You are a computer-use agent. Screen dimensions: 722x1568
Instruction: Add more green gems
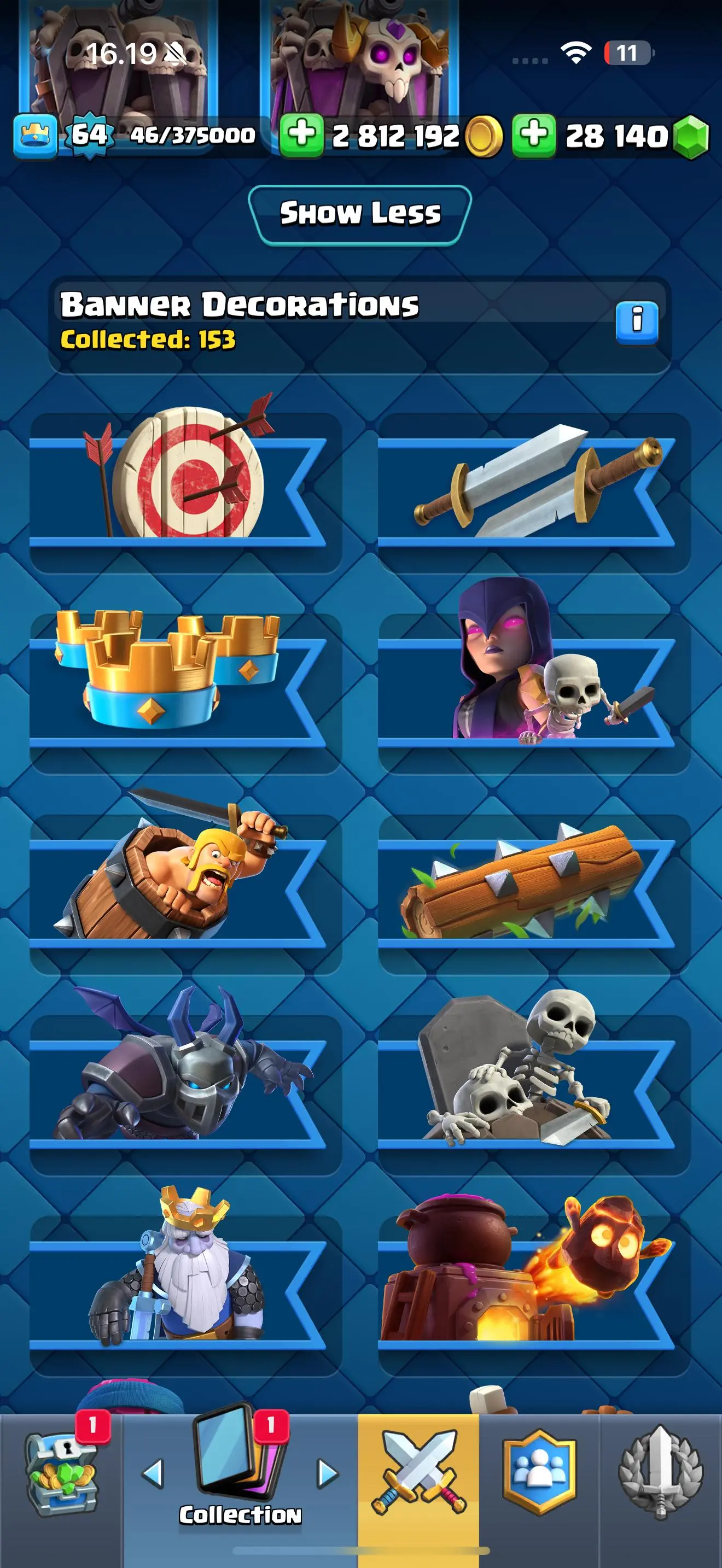pyautogui.click(x=533, y=135)
